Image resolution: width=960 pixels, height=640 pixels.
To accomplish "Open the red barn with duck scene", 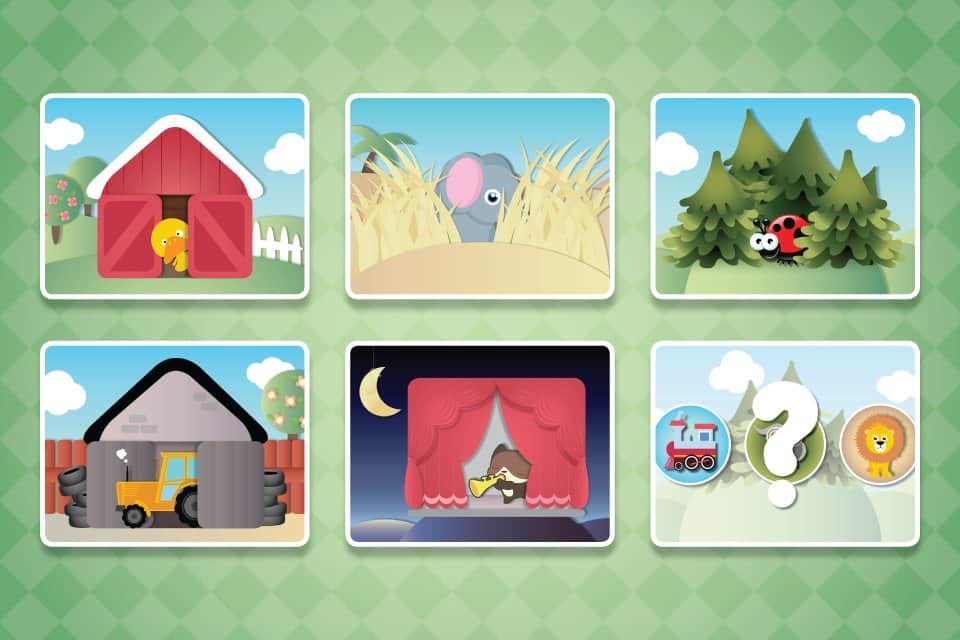I will [x=175, y=197].
